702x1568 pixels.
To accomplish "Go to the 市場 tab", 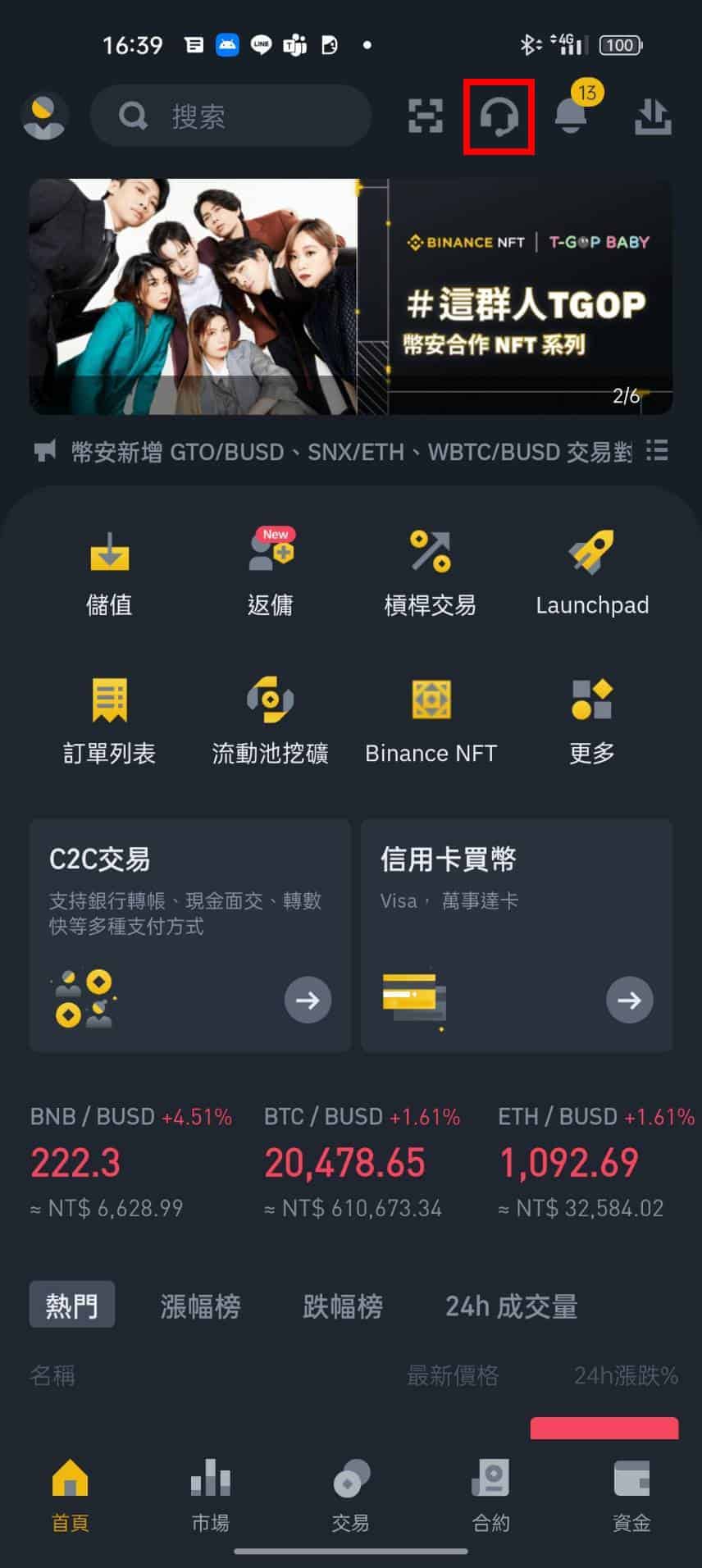I will [210, 1496].
